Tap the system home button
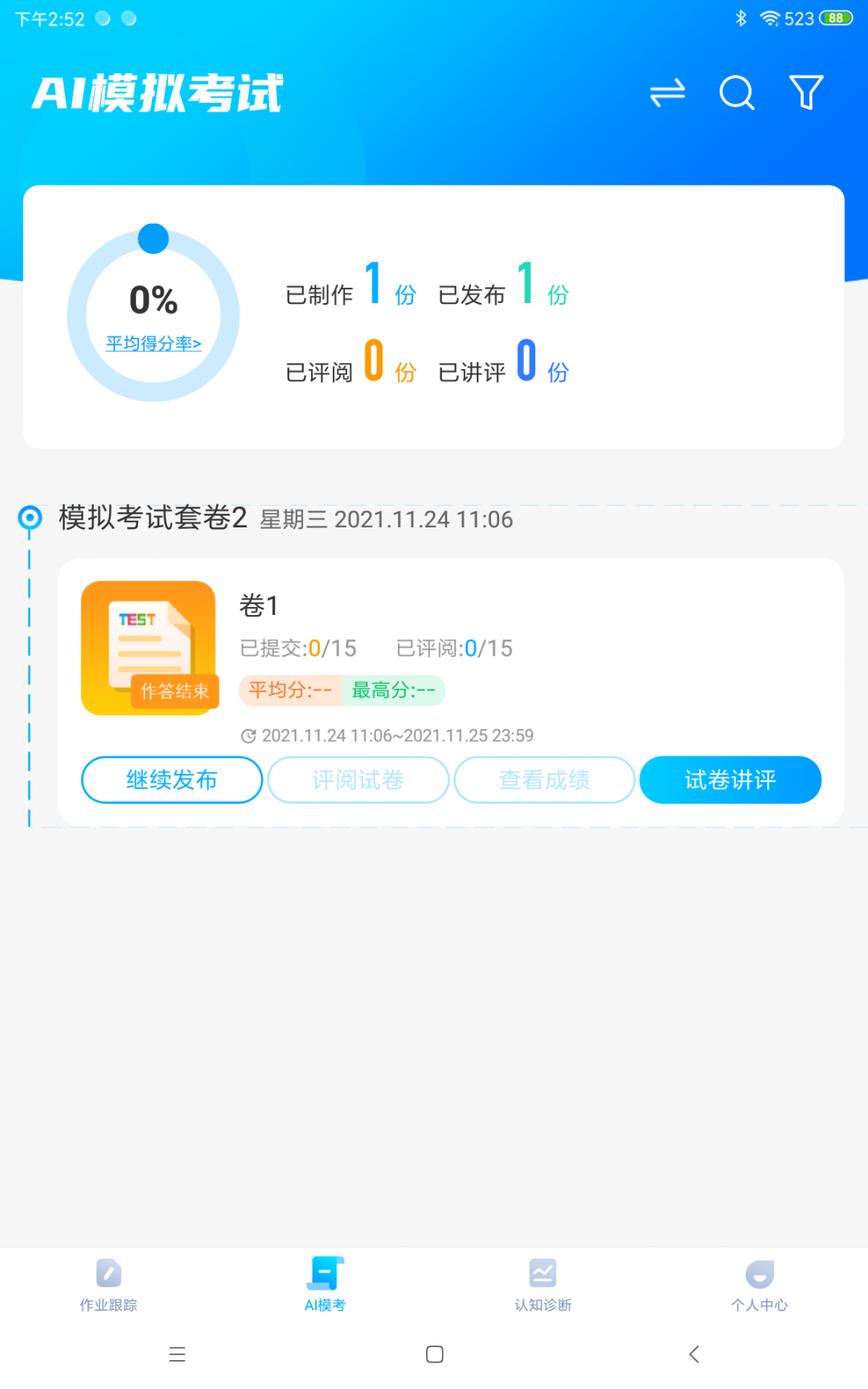This screenshot has height=1389, width=868. [x=435, y=1354]
